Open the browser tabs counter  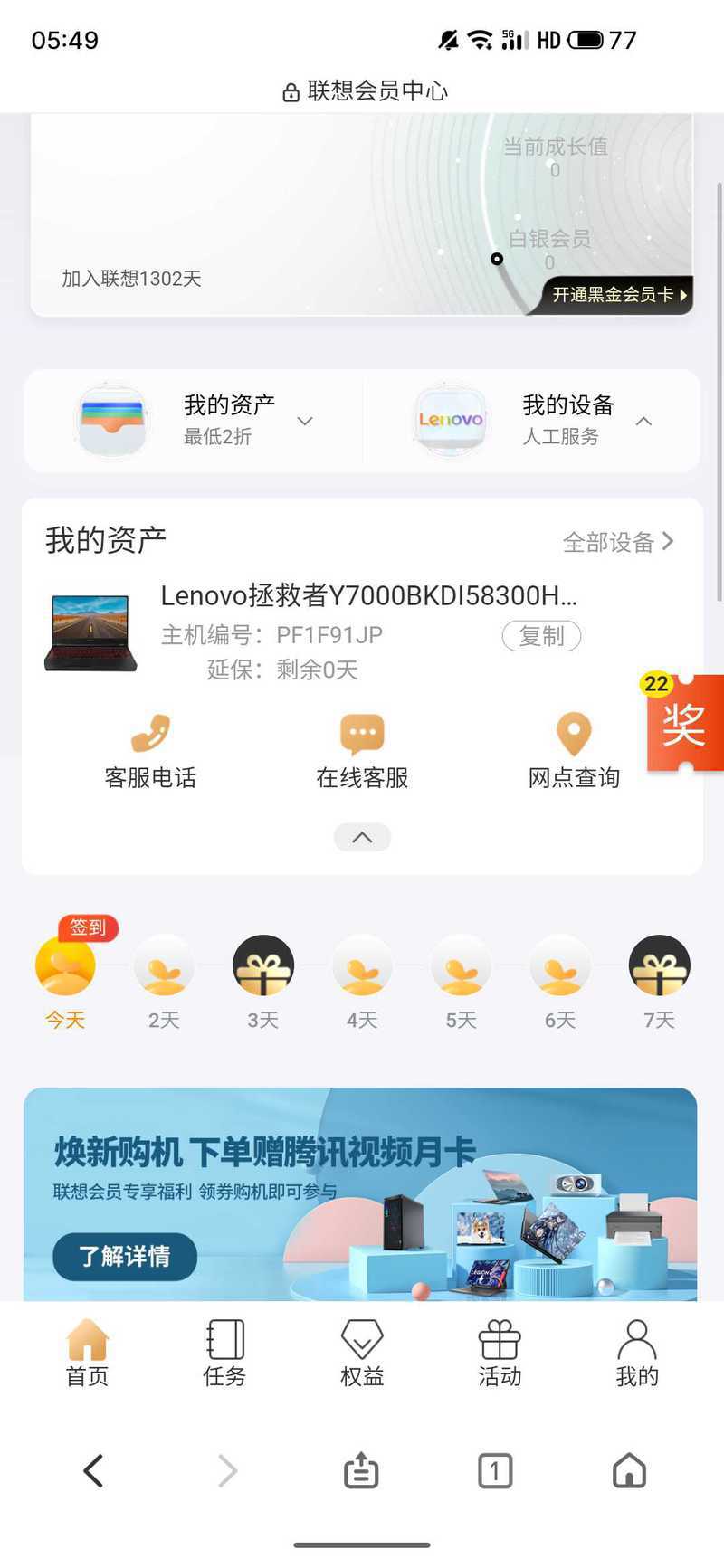(x=495, y=1470)
